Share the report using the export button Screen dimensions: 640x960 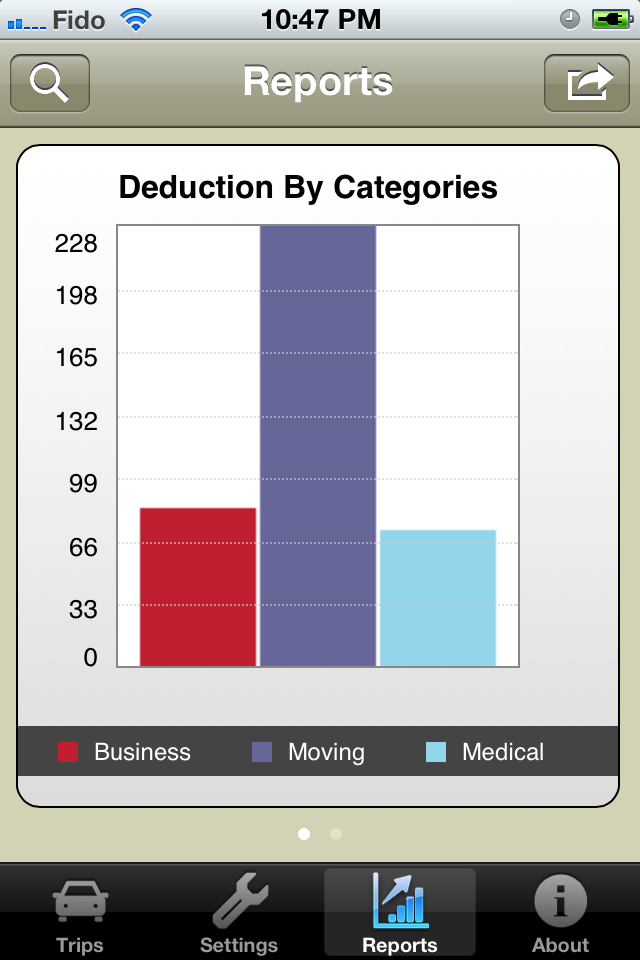586,83
